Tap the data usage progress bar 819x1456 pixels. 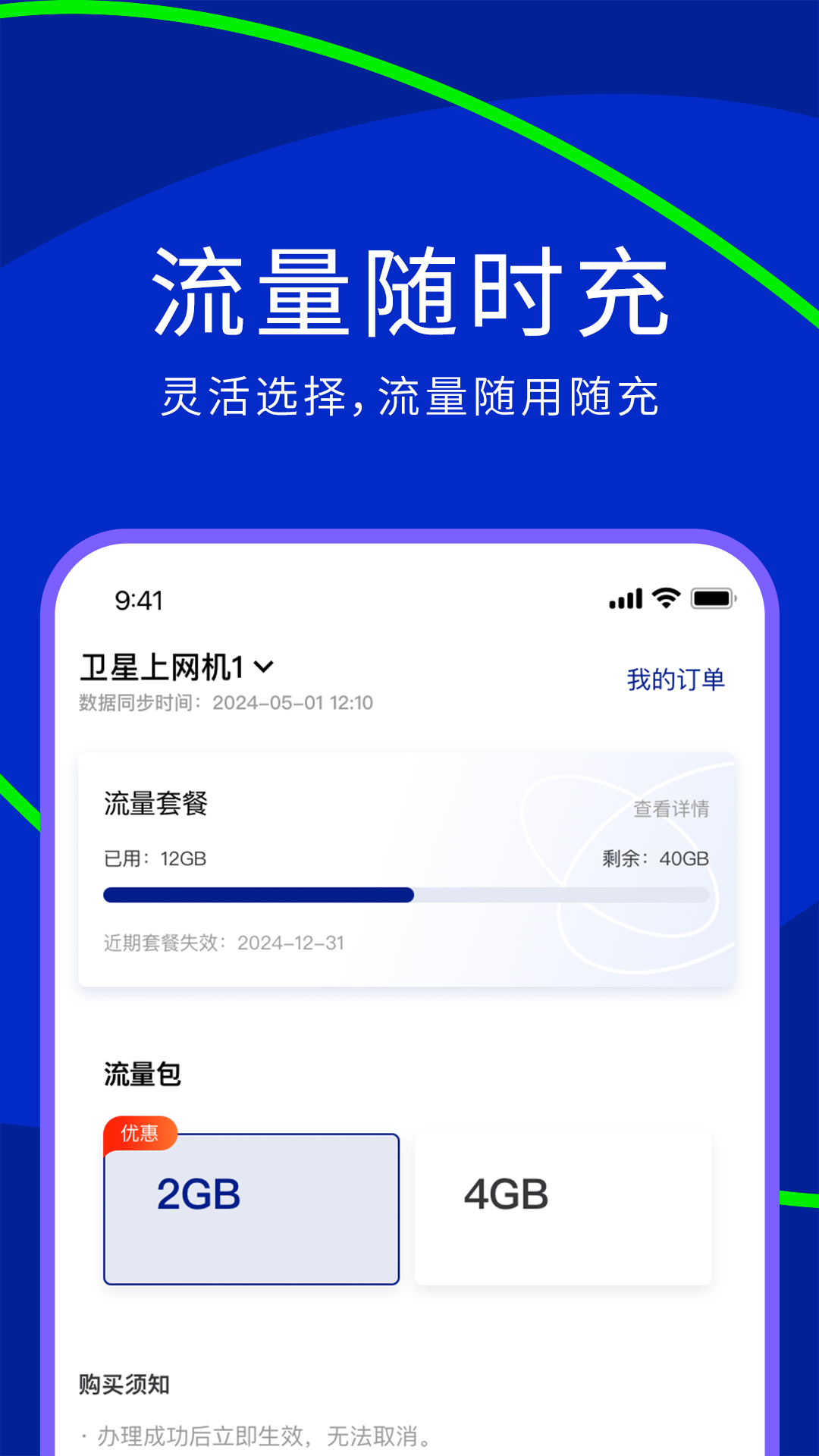[x=409, y=895]
